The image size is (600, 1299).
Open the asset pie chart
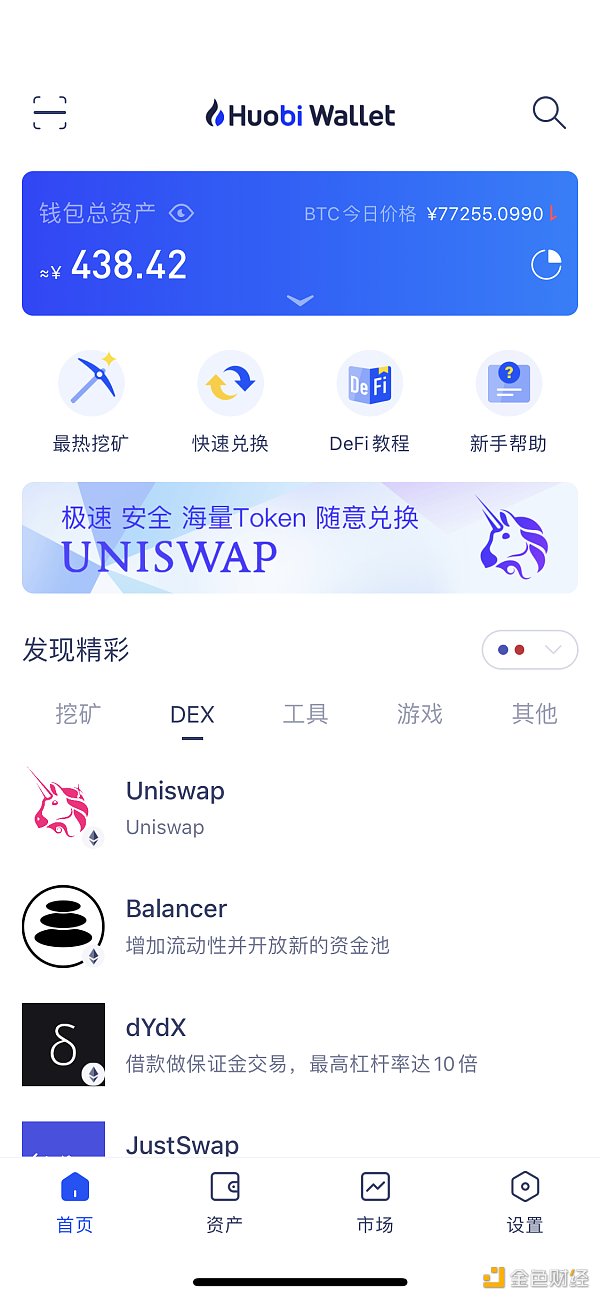[546, 265]
